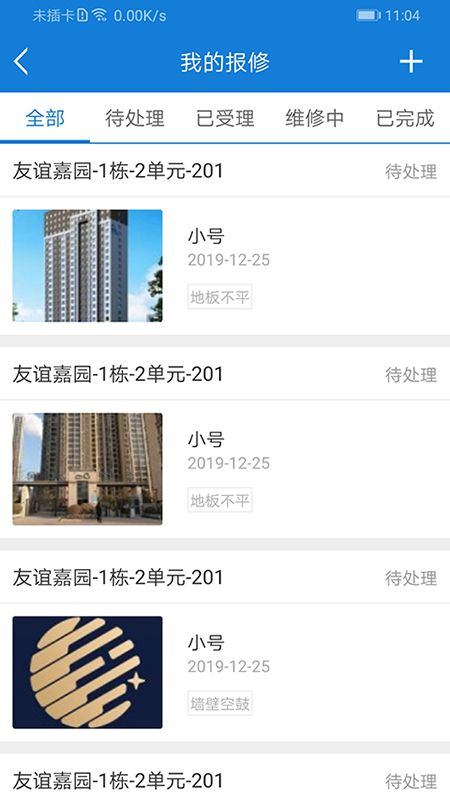The image size is (450, 800).
Task: Switch to the 待处理 tab
Action: [x=135, y=118]
